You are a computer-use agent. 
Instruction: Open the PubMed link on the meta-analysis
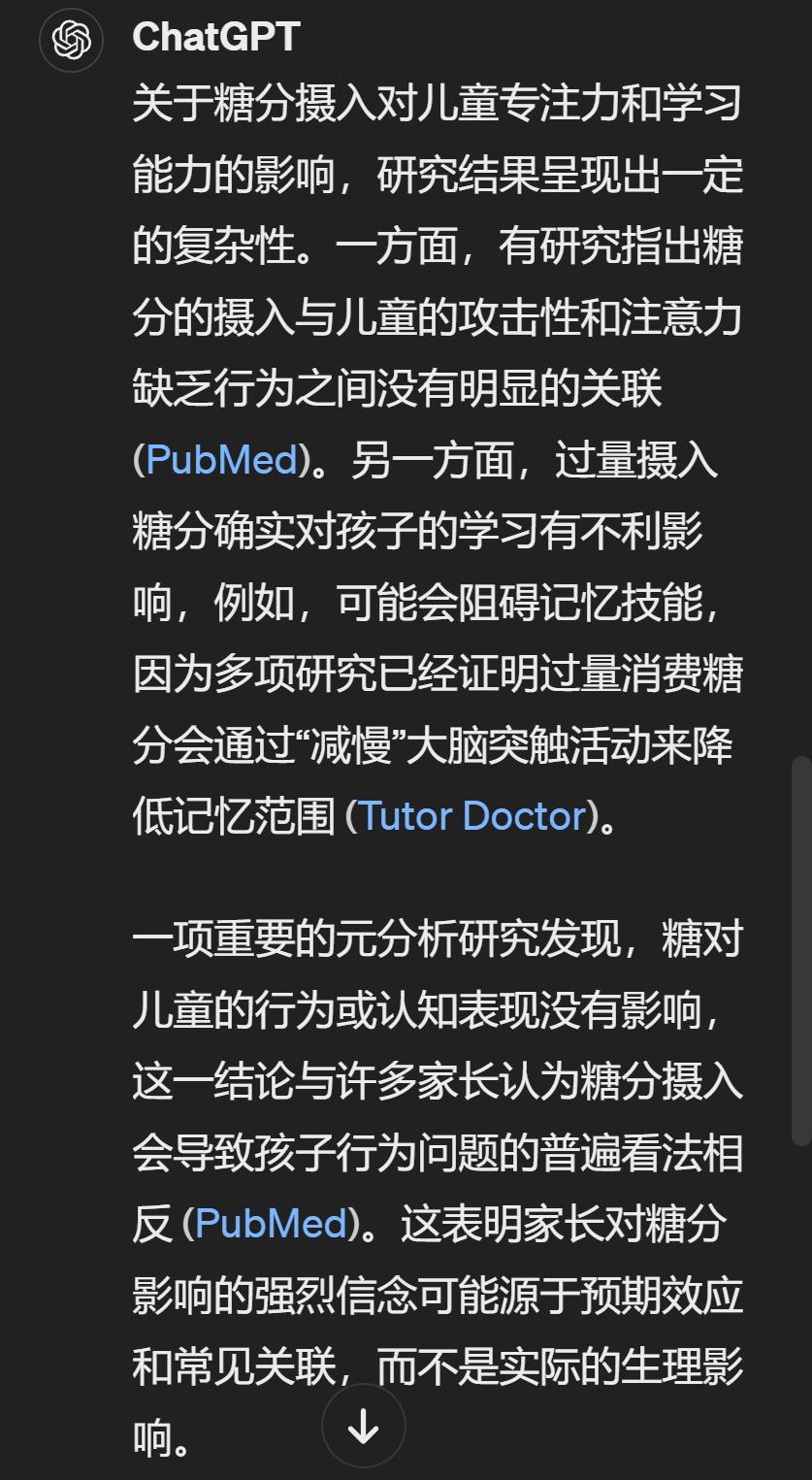pyautogui.click(x=271, y=1225)
